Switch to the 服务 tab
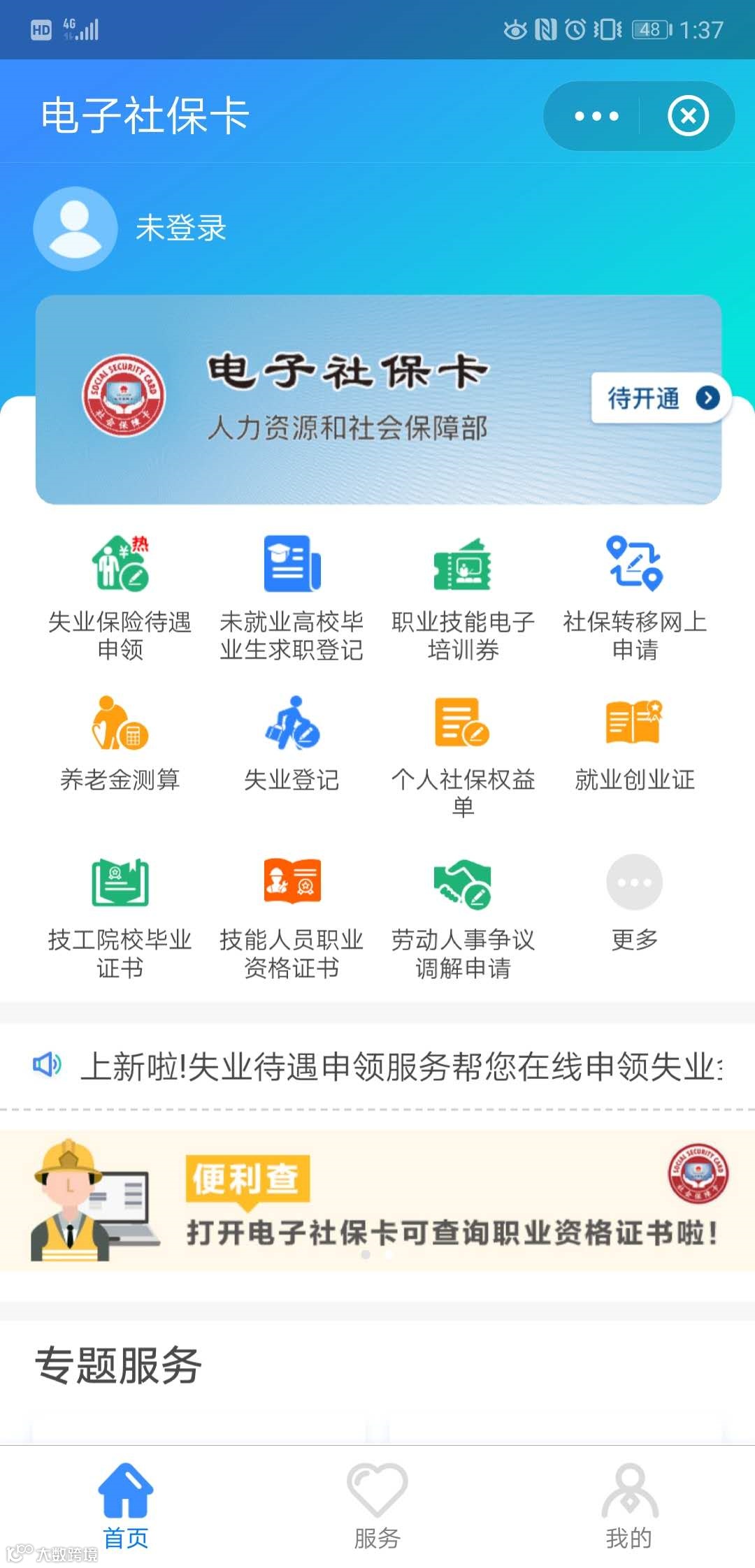755x1568 pixels. coord(377,1505)
